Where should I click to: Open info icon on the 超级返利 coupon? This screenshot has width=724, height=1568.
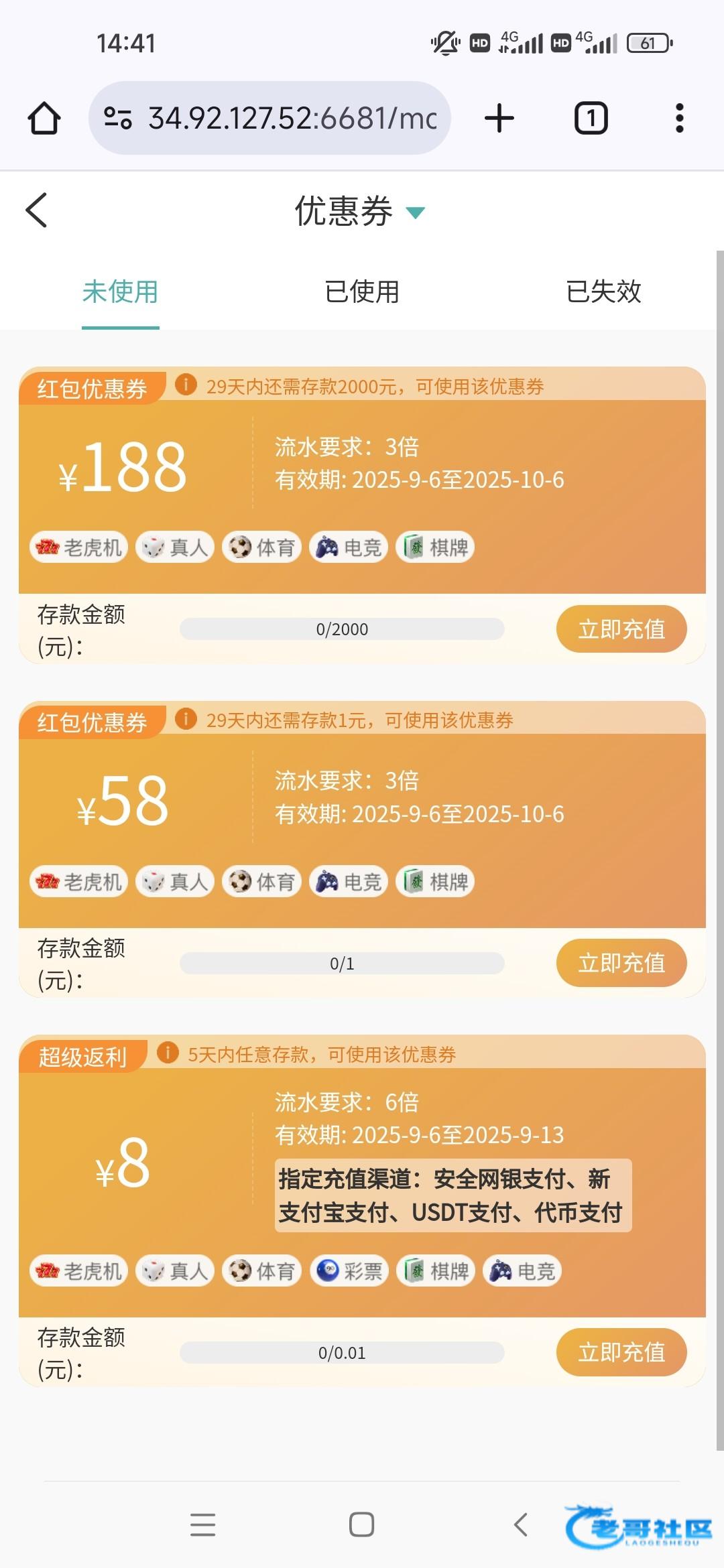168,1053
